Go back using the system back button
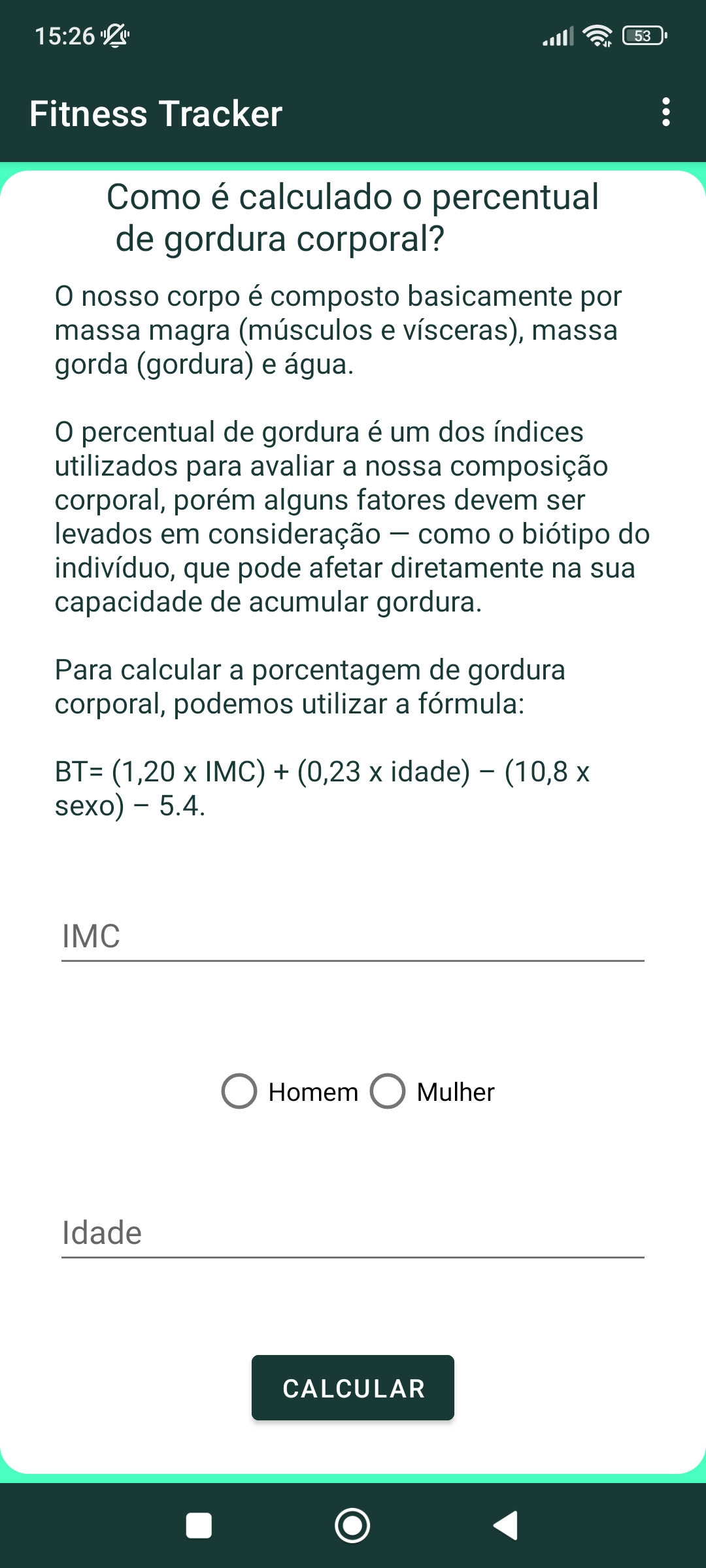The width and height of the screenshot is (706, 1568). pos(505,1526)
